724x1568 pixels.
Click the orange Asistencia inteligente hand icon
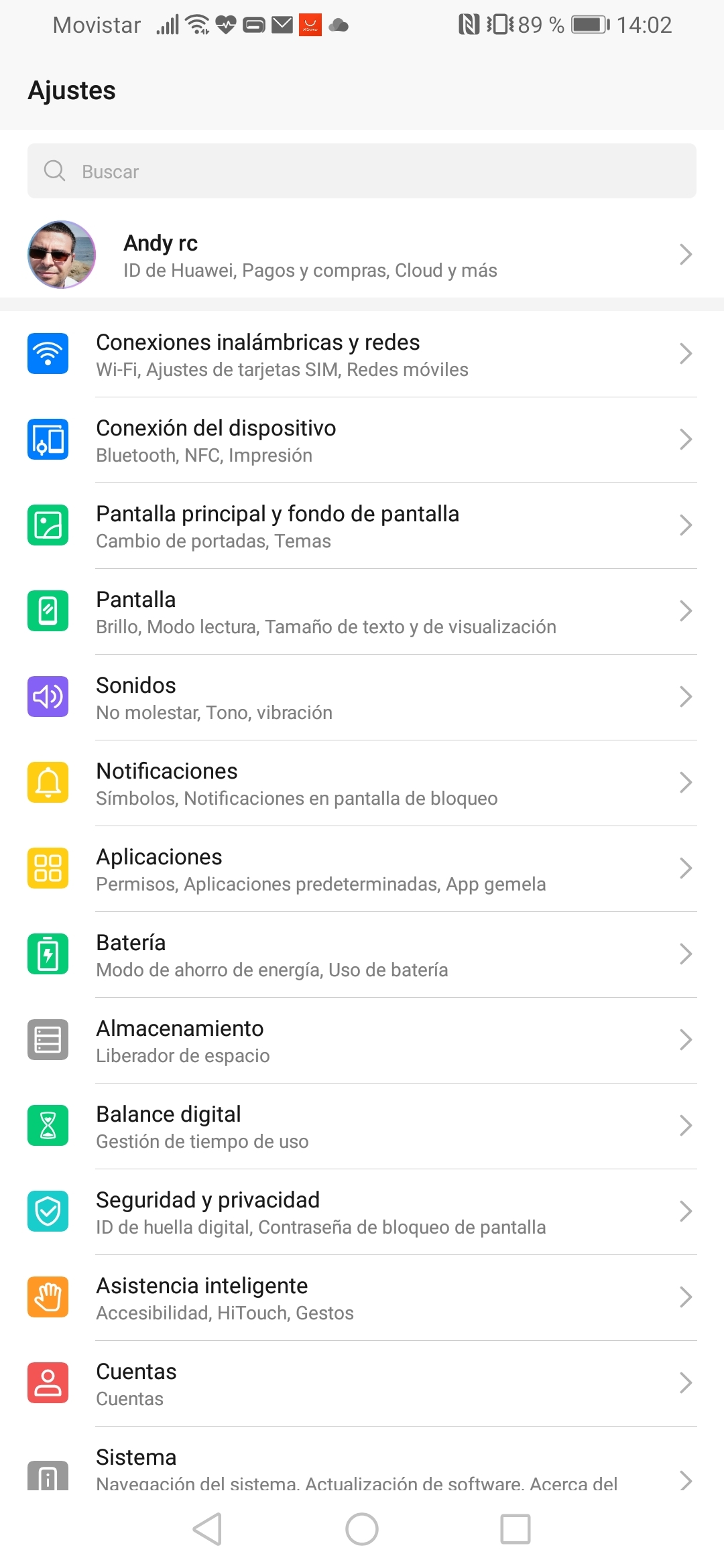tap(47, 1297)
